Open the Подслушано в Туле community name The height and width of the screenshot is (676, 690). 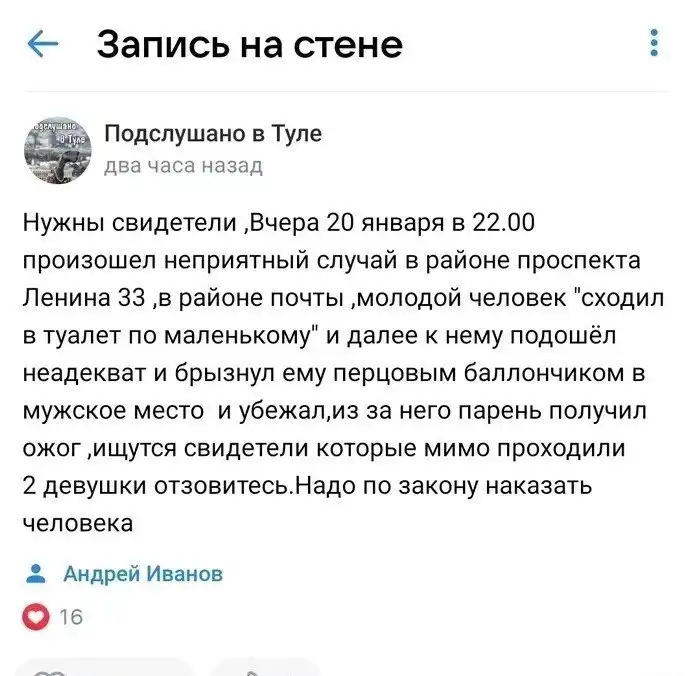point(214,133)
